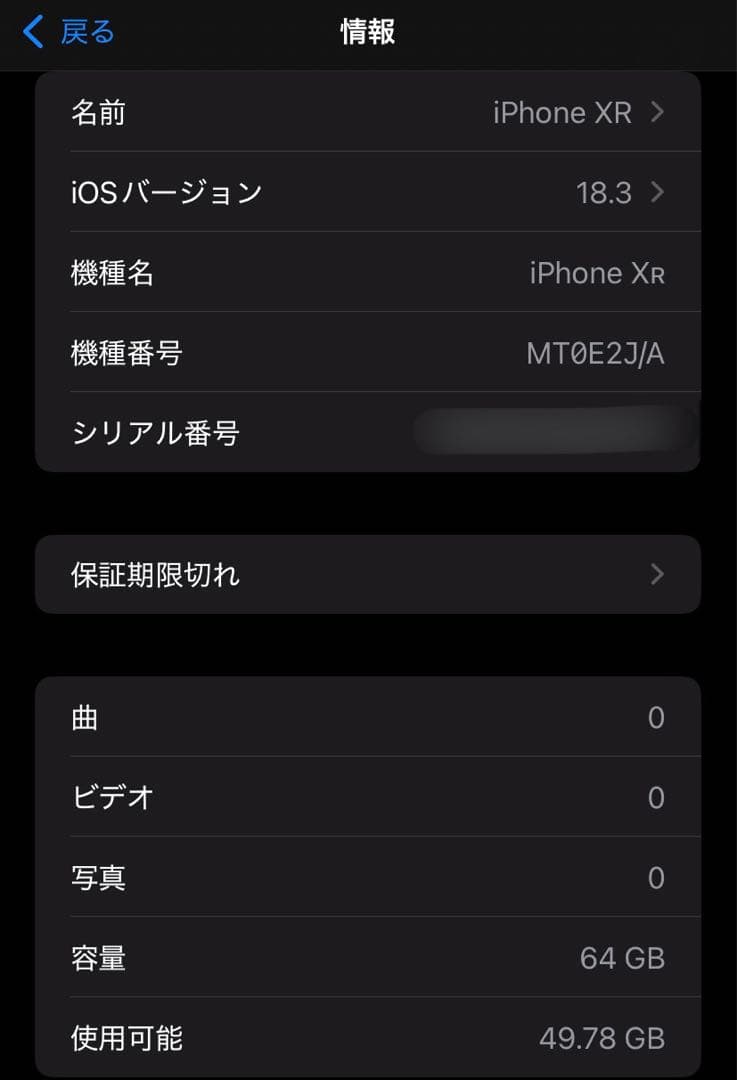The image size is (737, 1080).
Task: Tap the 写真 row
Action: 368,877
